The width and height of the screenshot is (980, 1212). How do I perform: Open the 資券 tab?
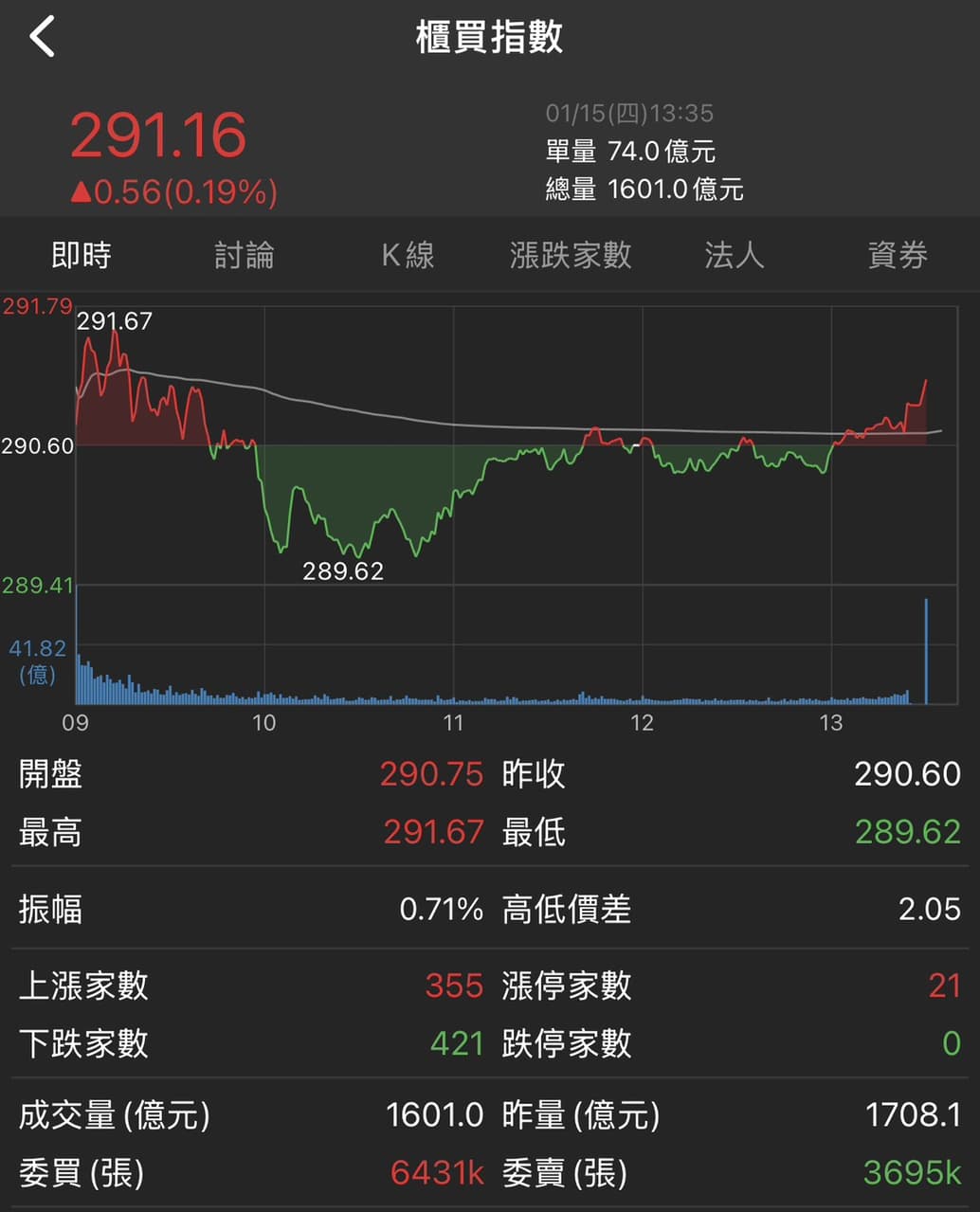(x=897, y=255)
